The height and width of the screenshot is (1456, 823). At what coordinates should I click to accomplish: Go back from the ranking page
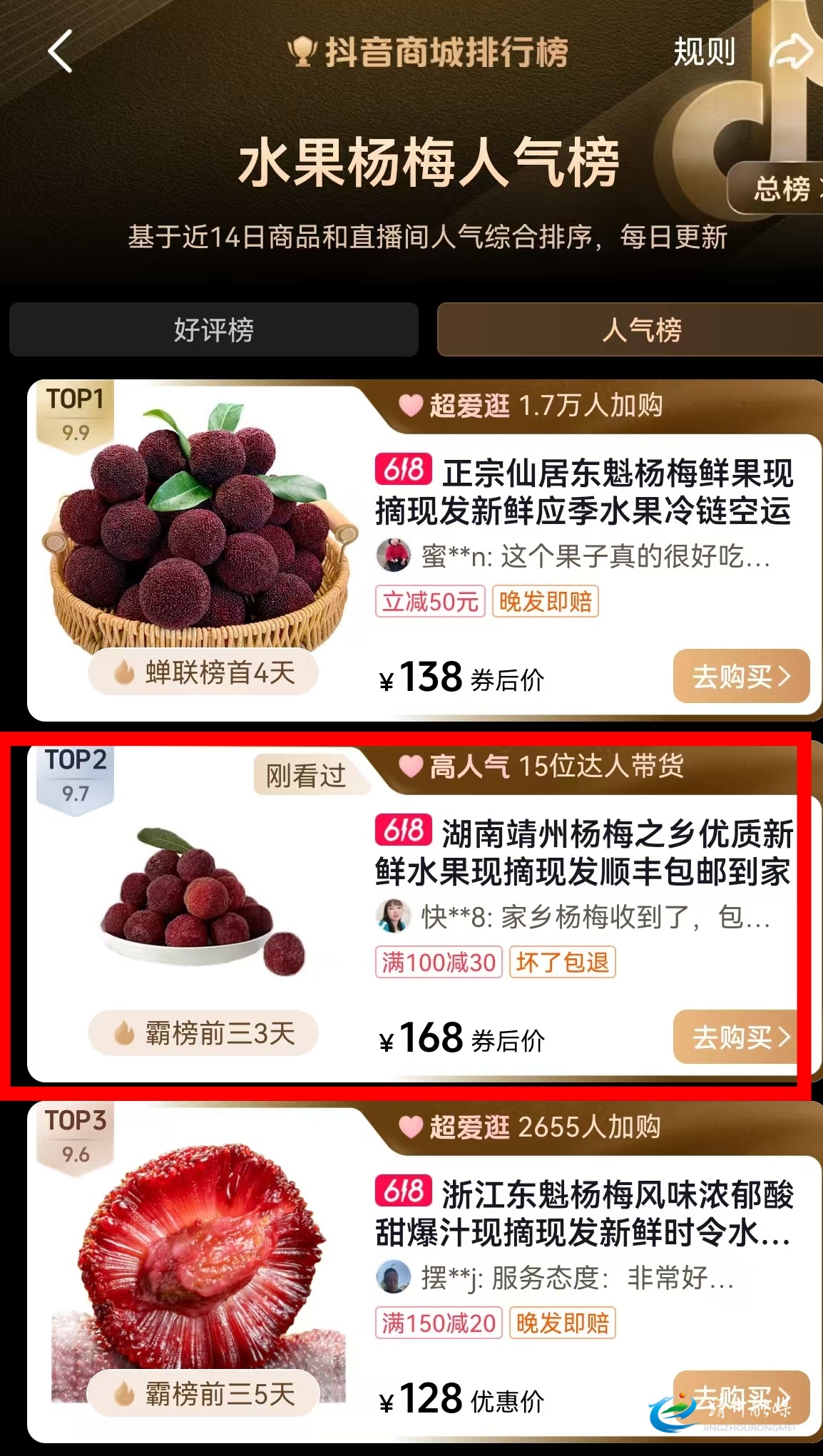click(61, 51)
